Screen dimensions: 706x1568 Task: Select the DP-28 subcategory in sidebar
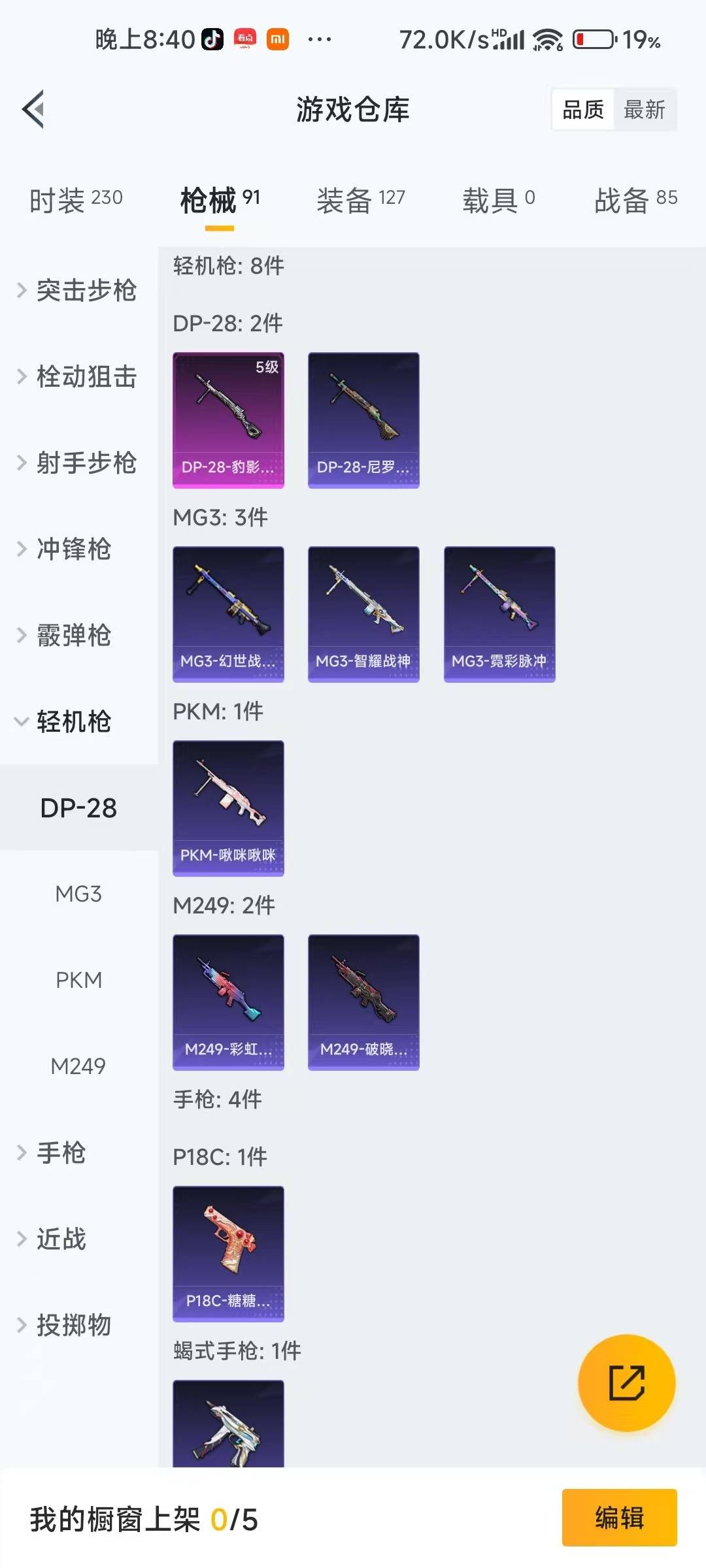(78, 808)
